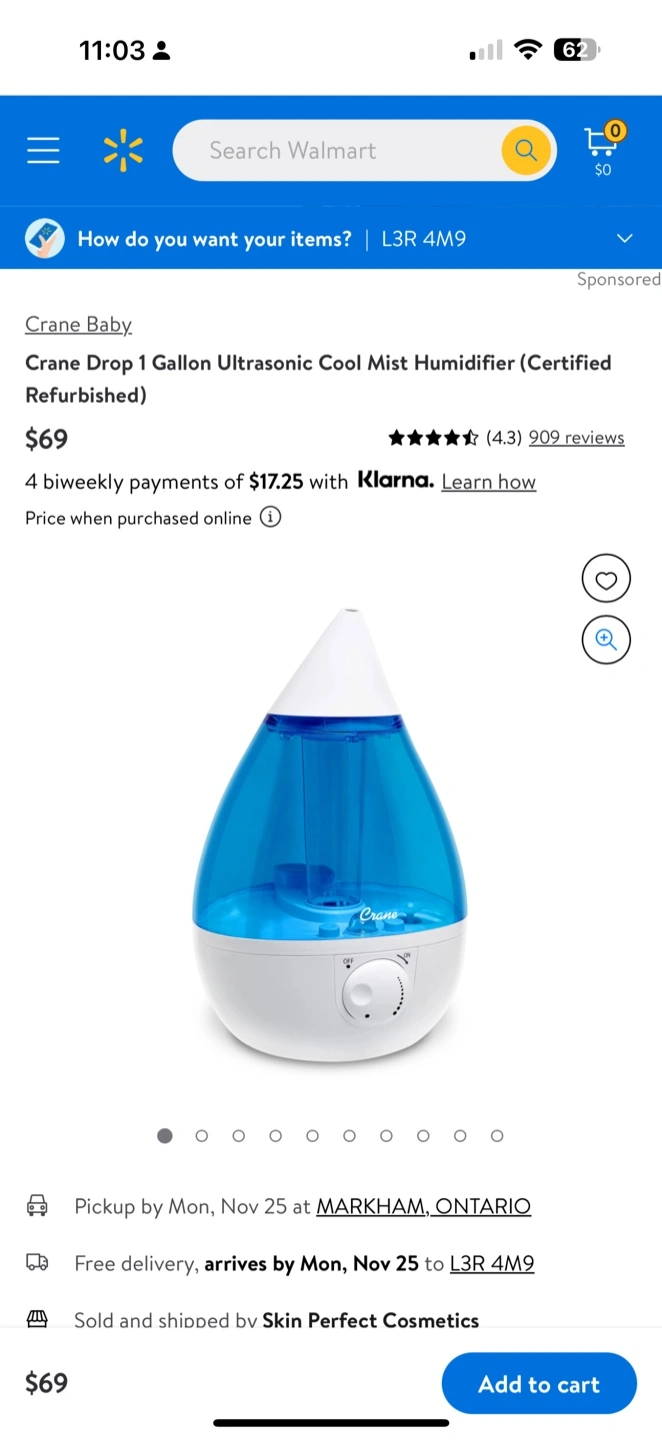Change delivery postal code L3R 4M9
662x1440 pixels.
click(x=492, y=1263)
